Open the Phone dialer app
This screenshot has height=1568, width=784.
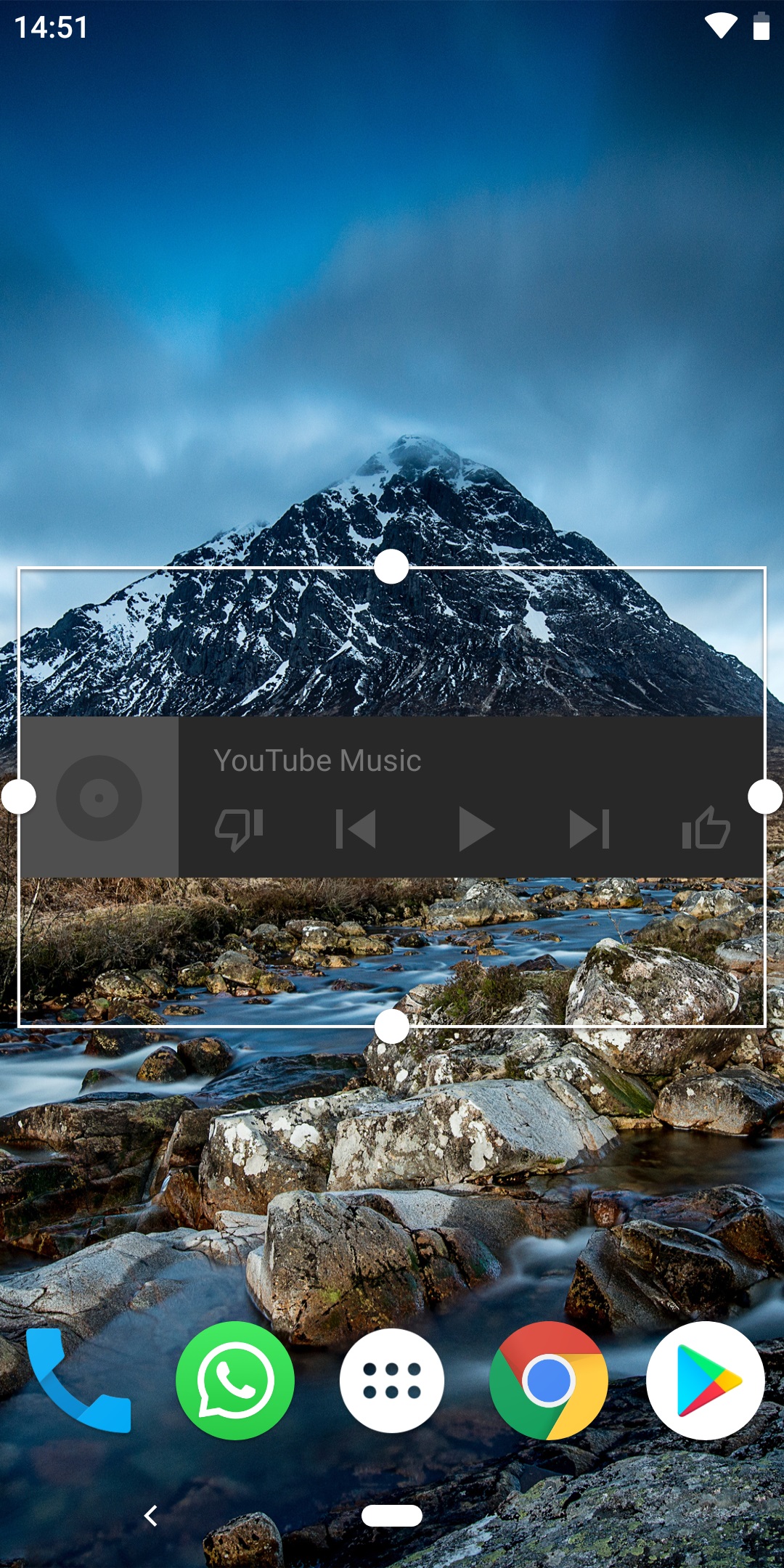[78, 1380]
